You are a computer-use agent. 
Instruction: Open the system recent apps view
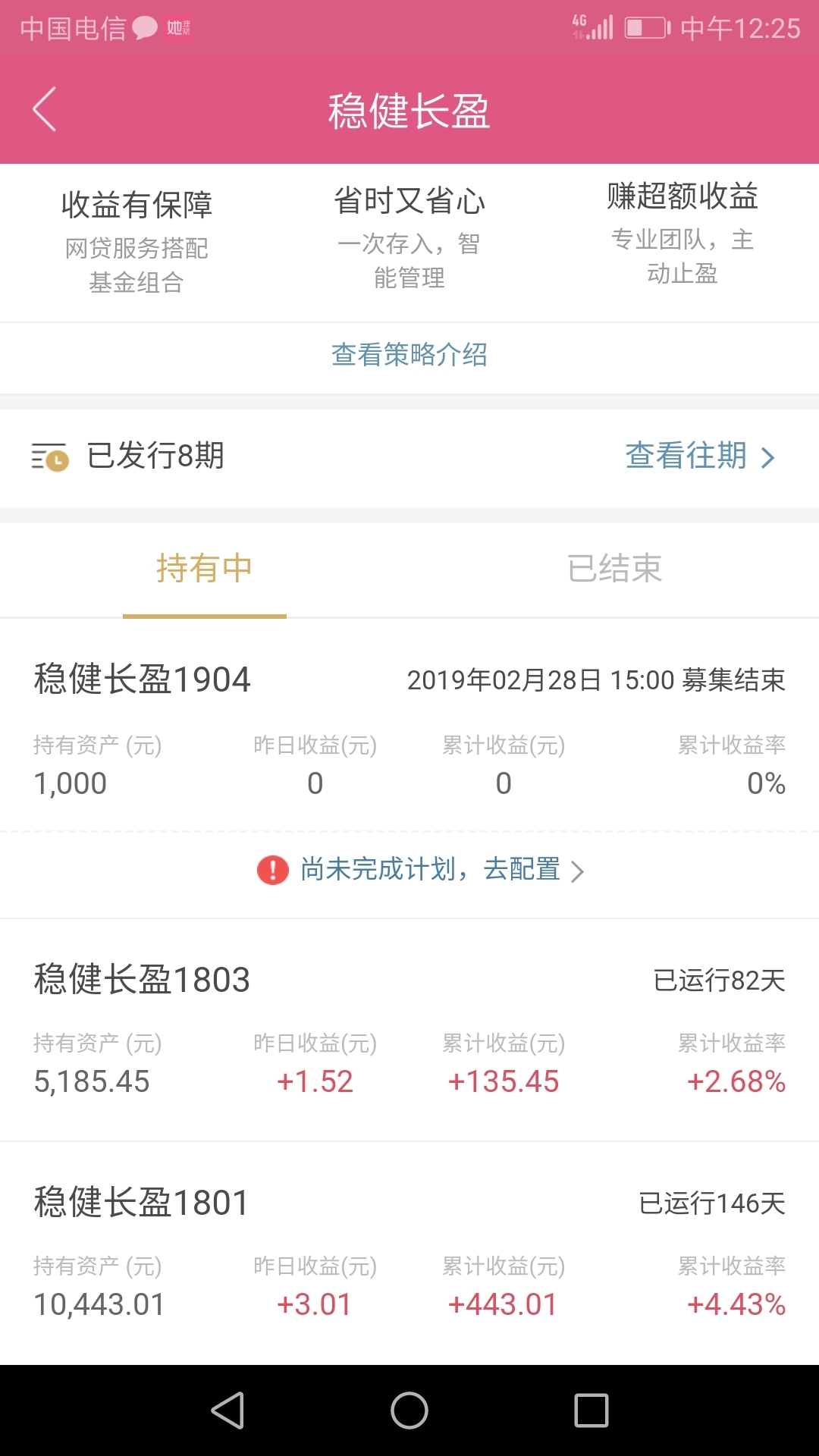tap(591, 1410)
